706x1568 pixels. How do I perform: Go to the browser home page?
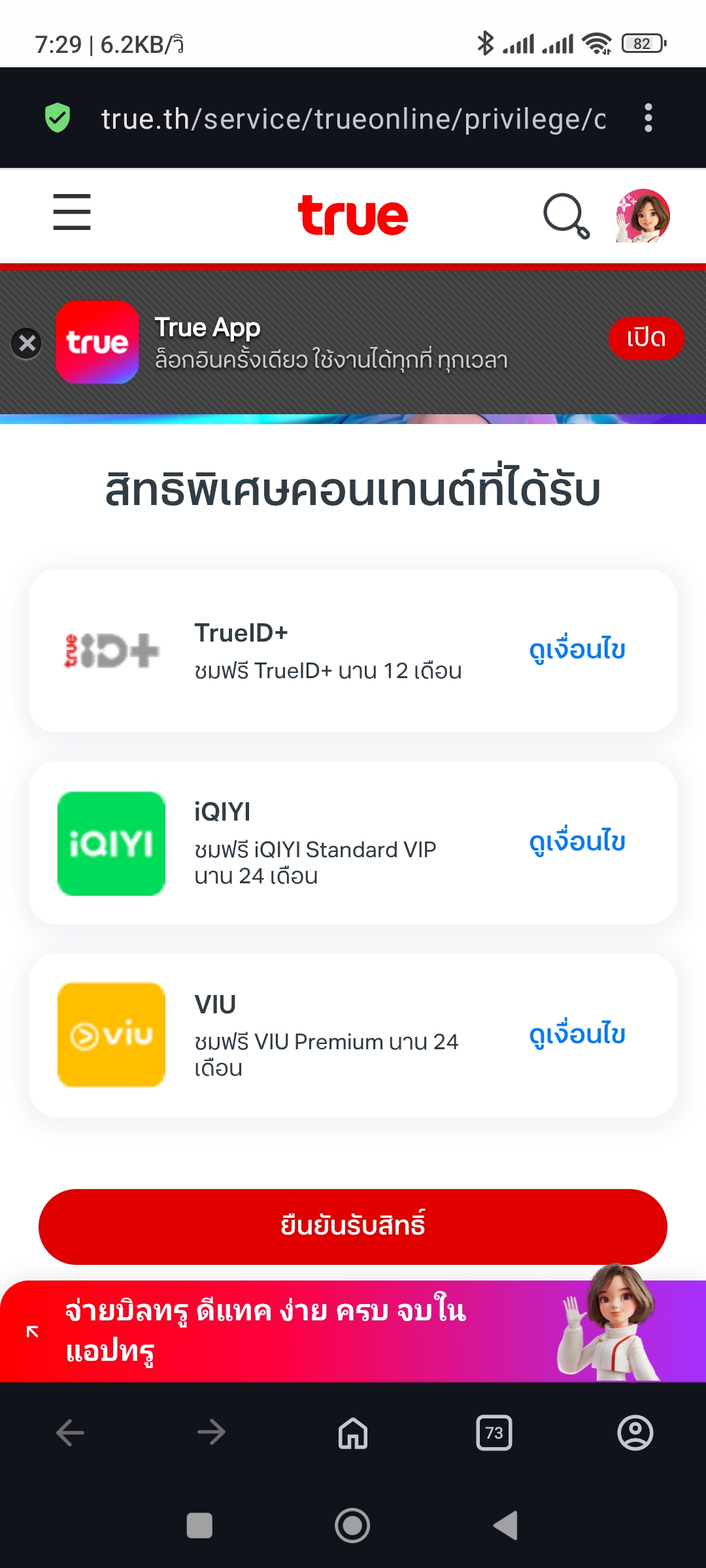coord(353,1433)
